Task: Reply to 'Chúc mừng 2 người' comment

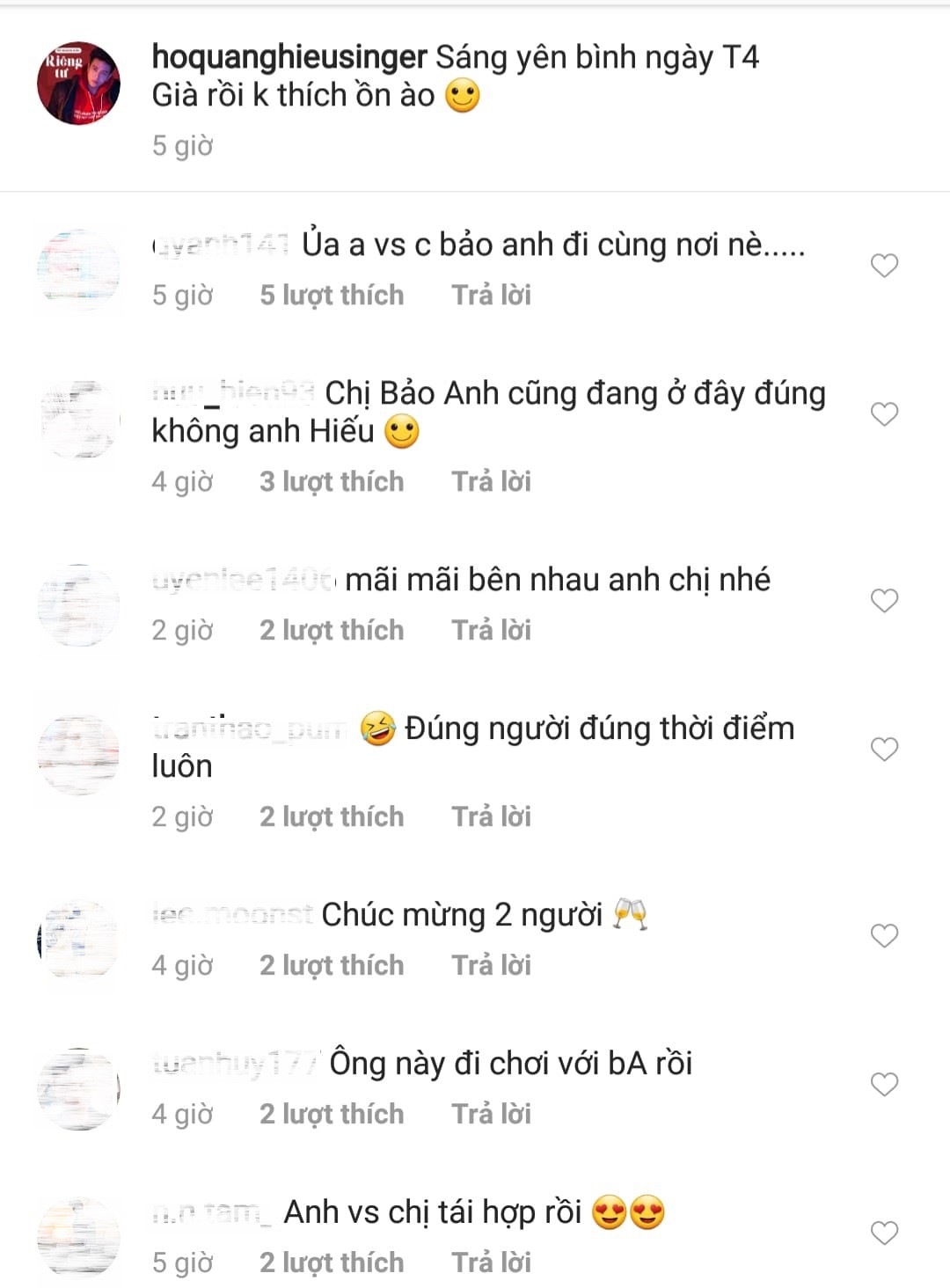Action: click(x=491, y=965)
